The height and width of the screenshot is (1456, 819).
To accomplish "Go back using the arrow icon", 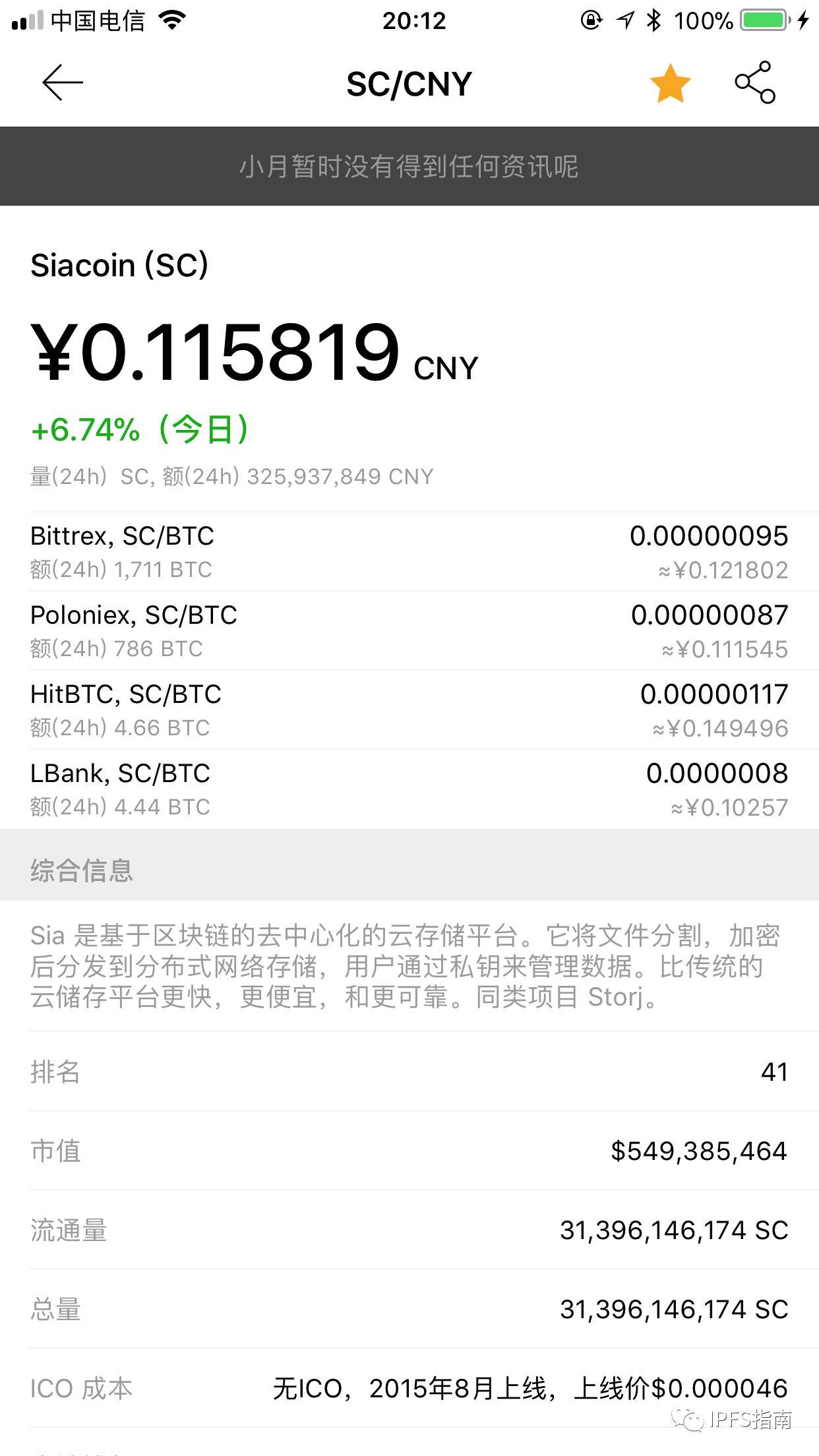I will tap(63, 82).
